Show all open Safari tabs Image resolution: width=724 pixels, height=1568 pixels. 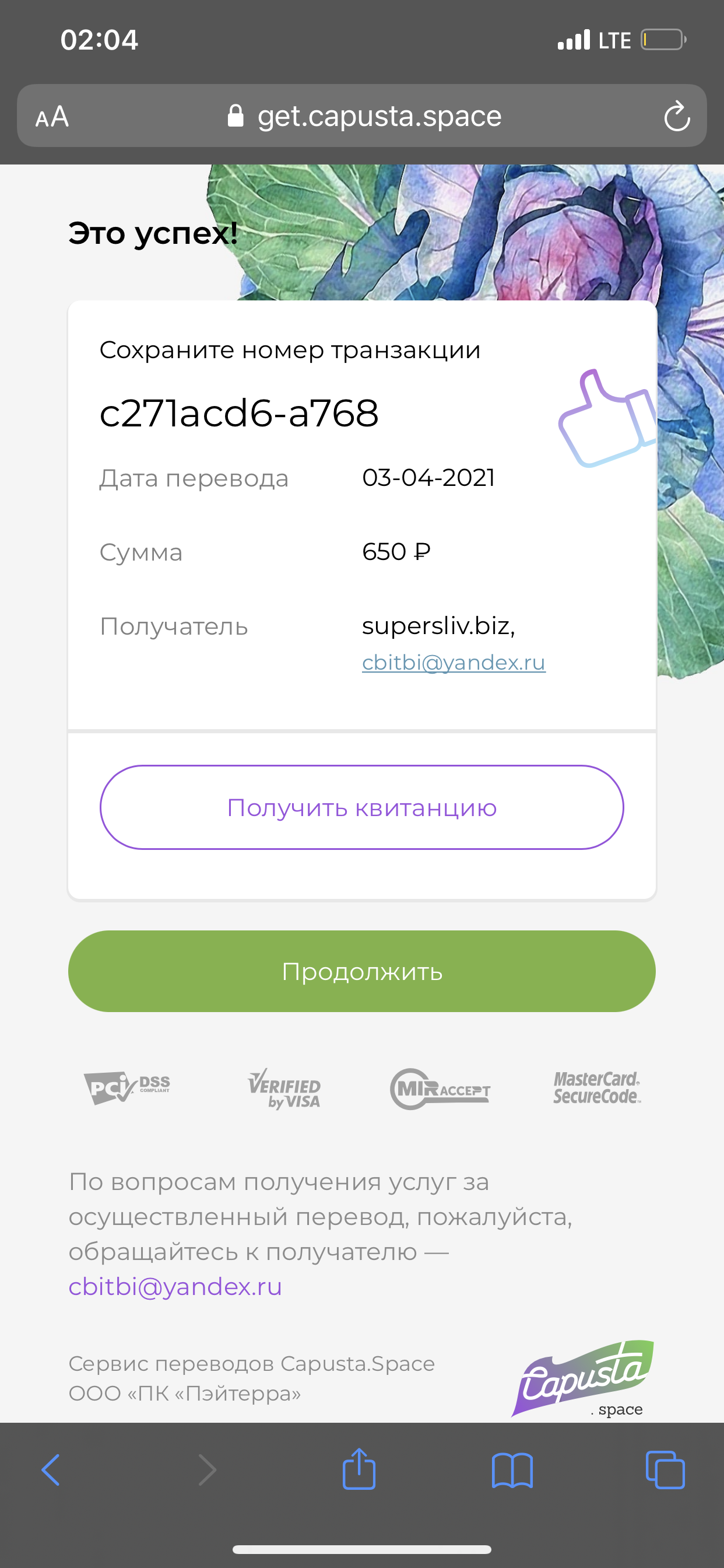pyautogui.click(x=665, y=1470)
